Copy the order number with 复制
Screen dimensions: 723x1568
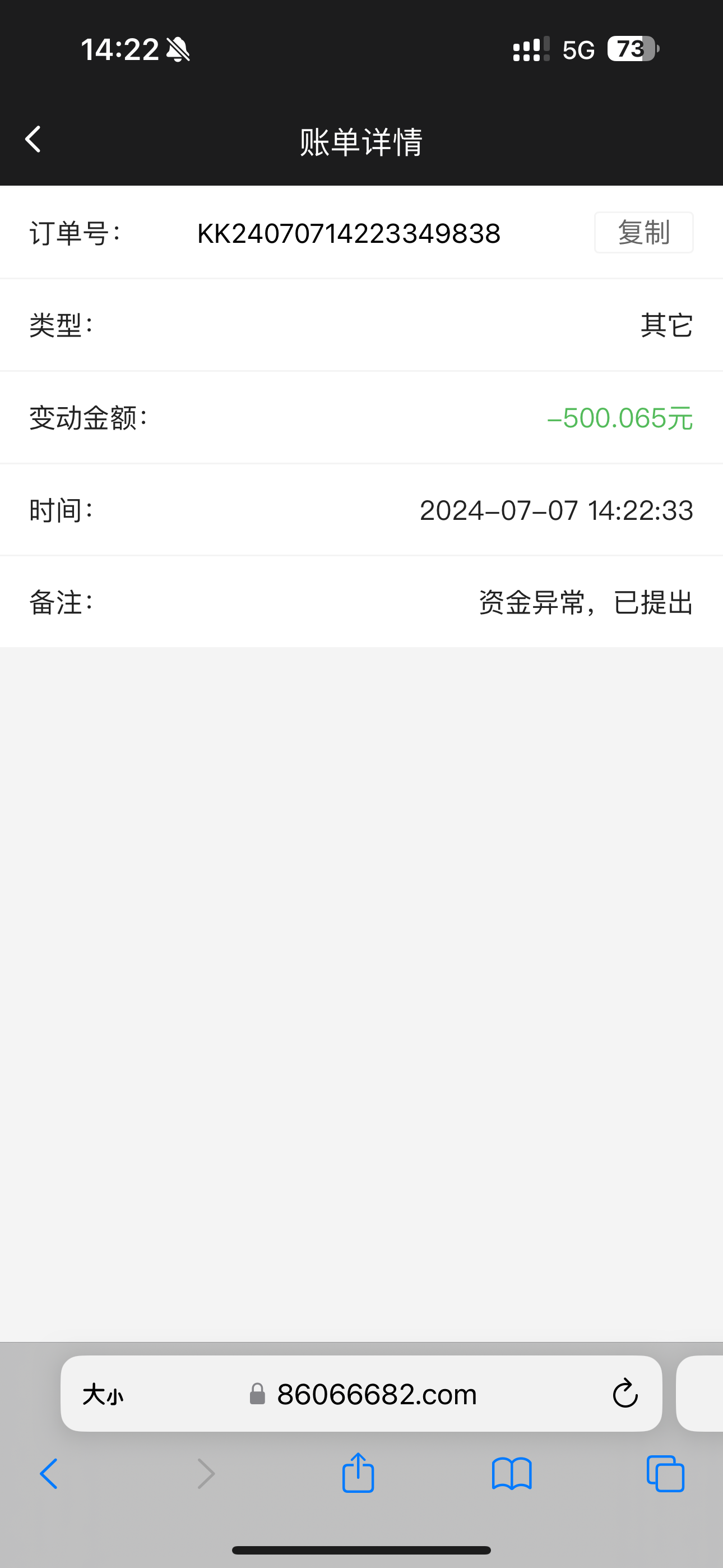tap(643, 233)
